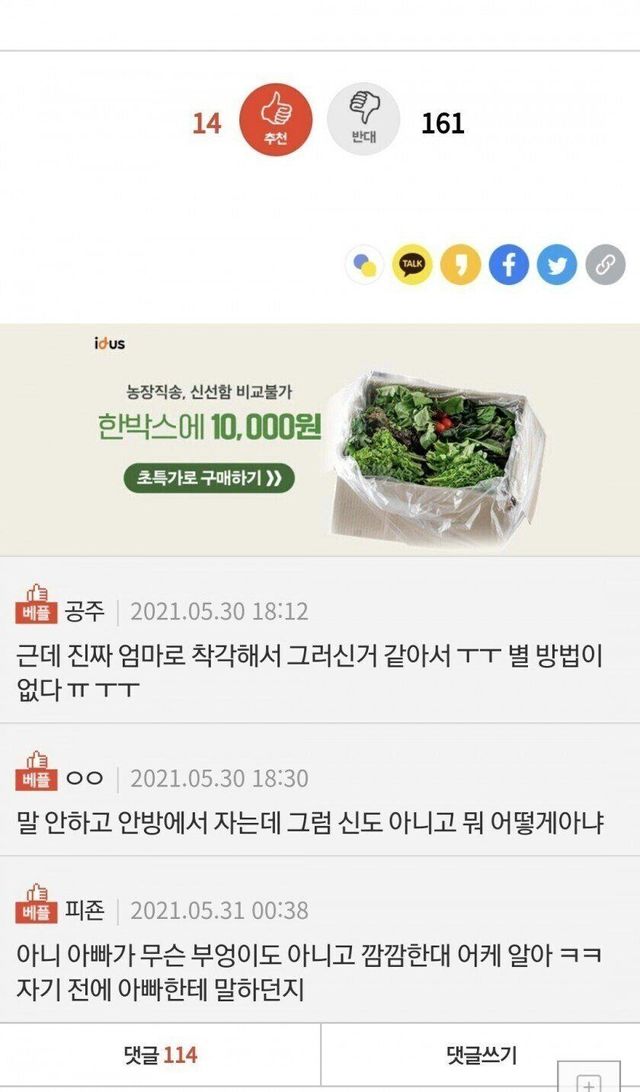Open the idus 초특가로 구매하기 ad button
The height and width of the screenshot is (1092, 640).
209,478
